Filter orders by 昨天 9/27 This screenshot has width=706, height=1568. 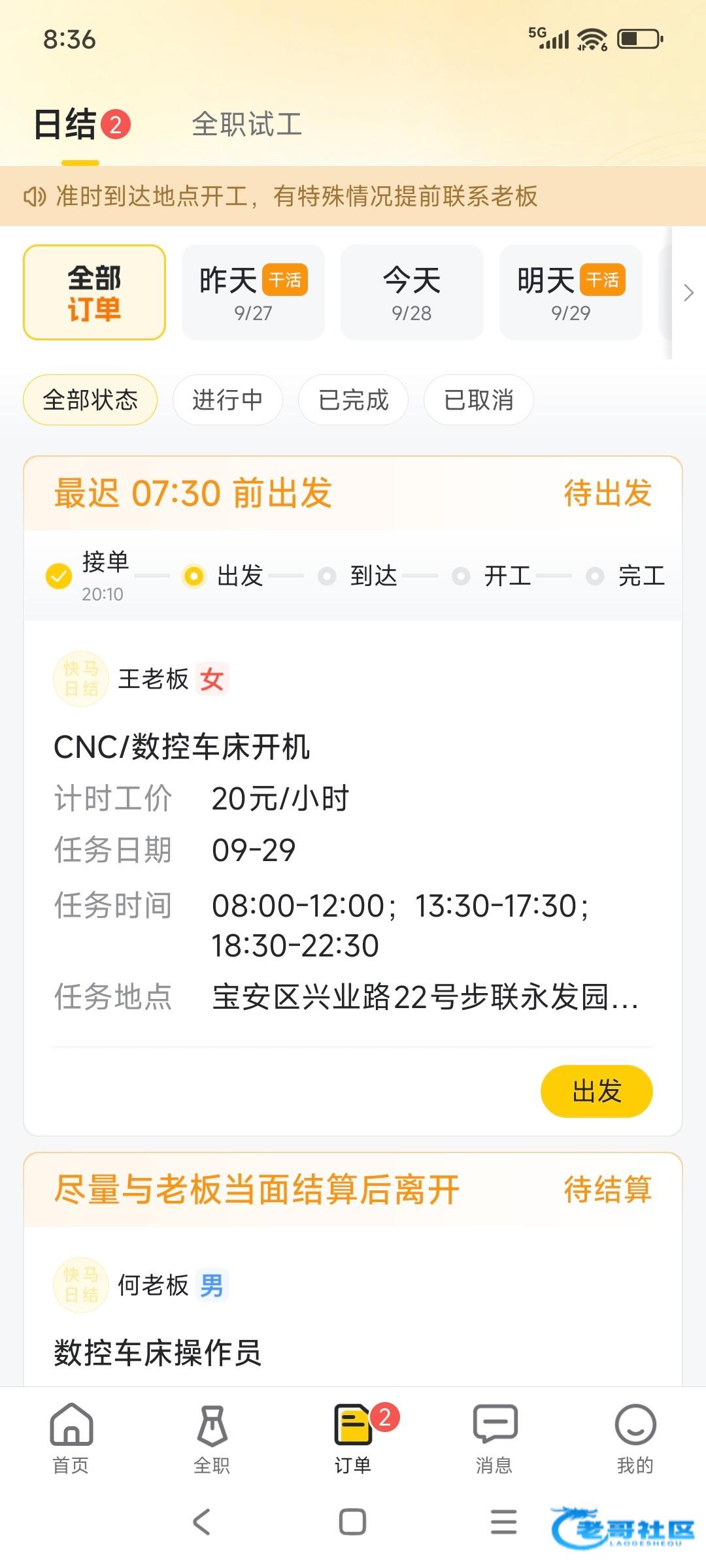point(253,293)
